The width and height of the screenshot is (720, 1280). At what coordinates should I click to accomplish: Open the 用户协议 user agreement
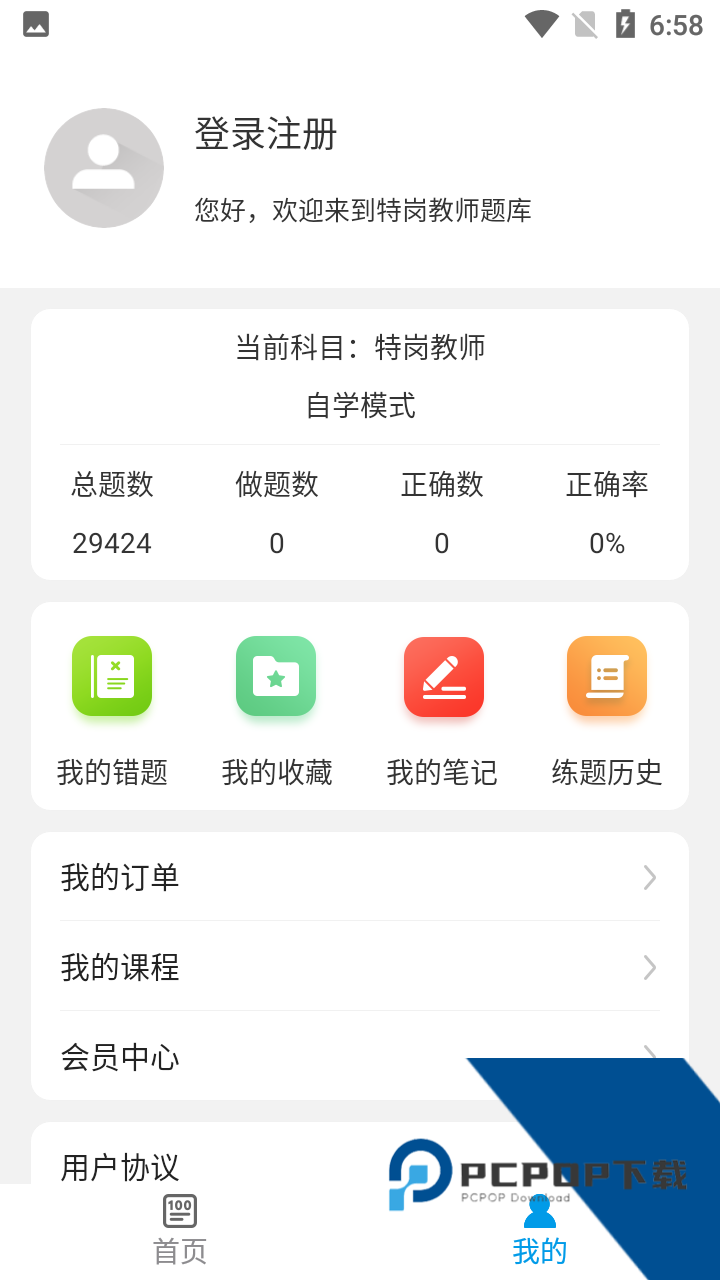tap(120, 1167)
